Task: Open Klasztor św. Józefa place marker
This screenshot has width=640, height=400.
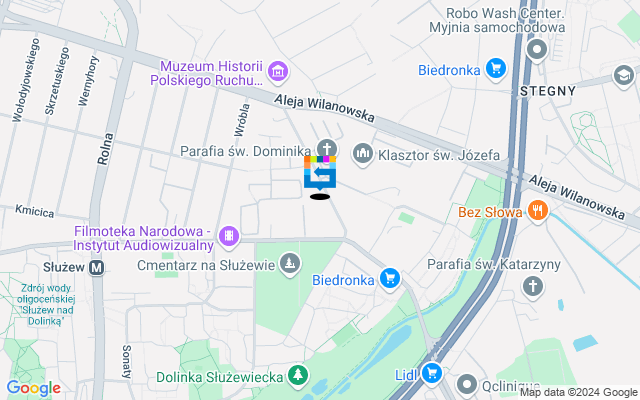Action: pos(362,154)
